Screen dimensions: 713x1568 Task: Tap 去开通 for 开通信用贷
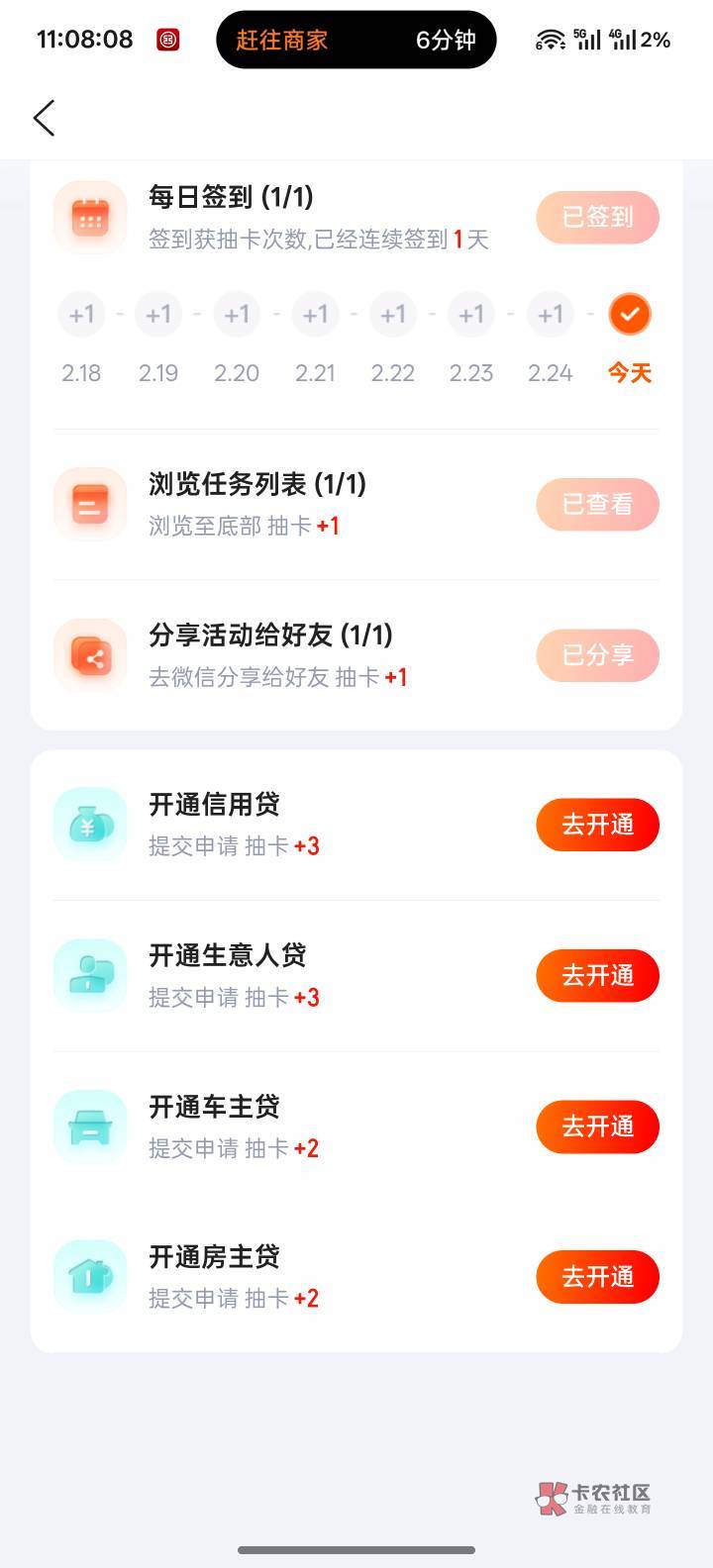[x=597, y=825]
